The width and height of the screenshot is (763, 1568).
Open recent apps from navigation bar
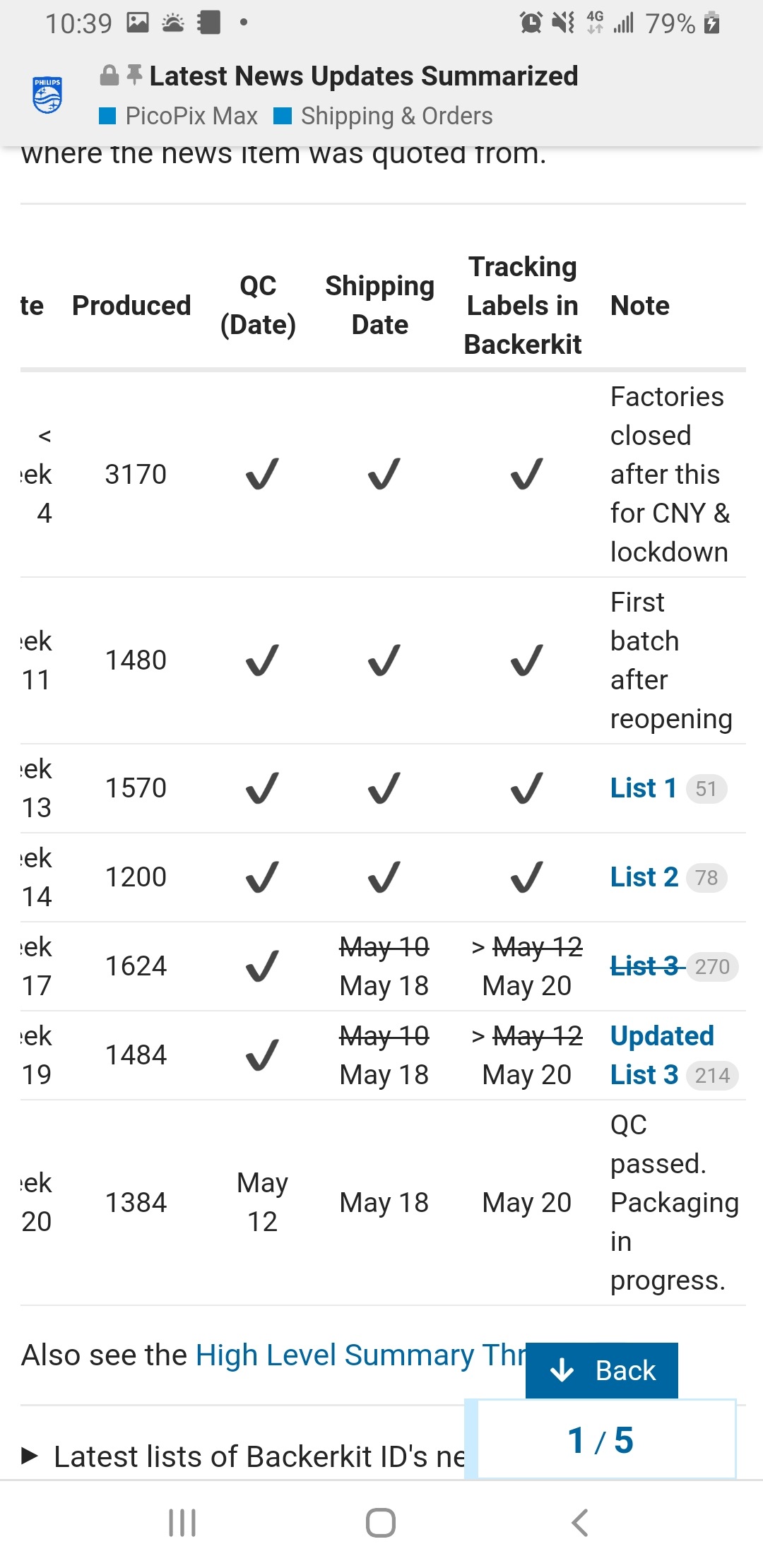(182, 1523)
